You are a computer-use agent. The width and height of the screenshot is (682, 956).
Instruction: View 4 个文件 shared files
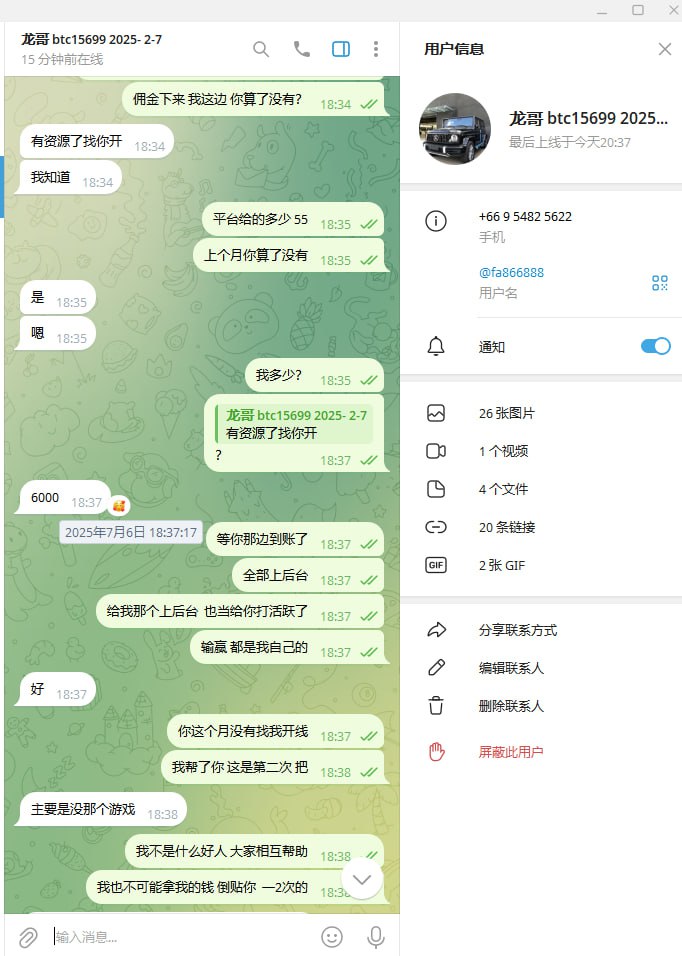(x=503, y=489)
